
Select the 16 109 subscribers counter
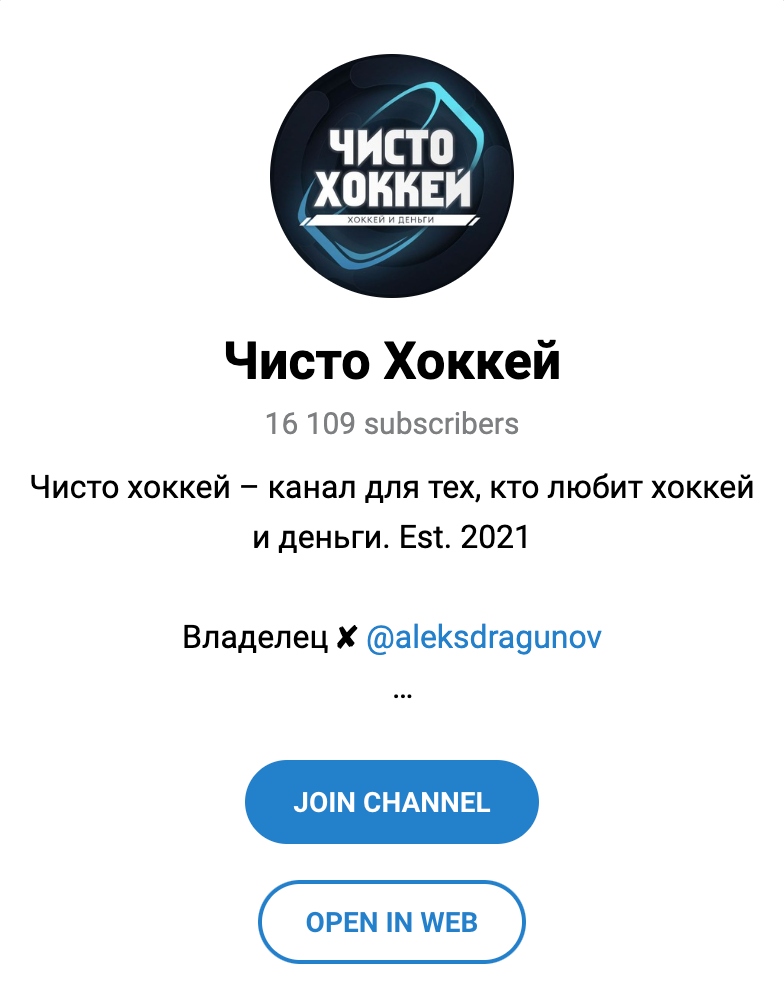pos(391,424)
